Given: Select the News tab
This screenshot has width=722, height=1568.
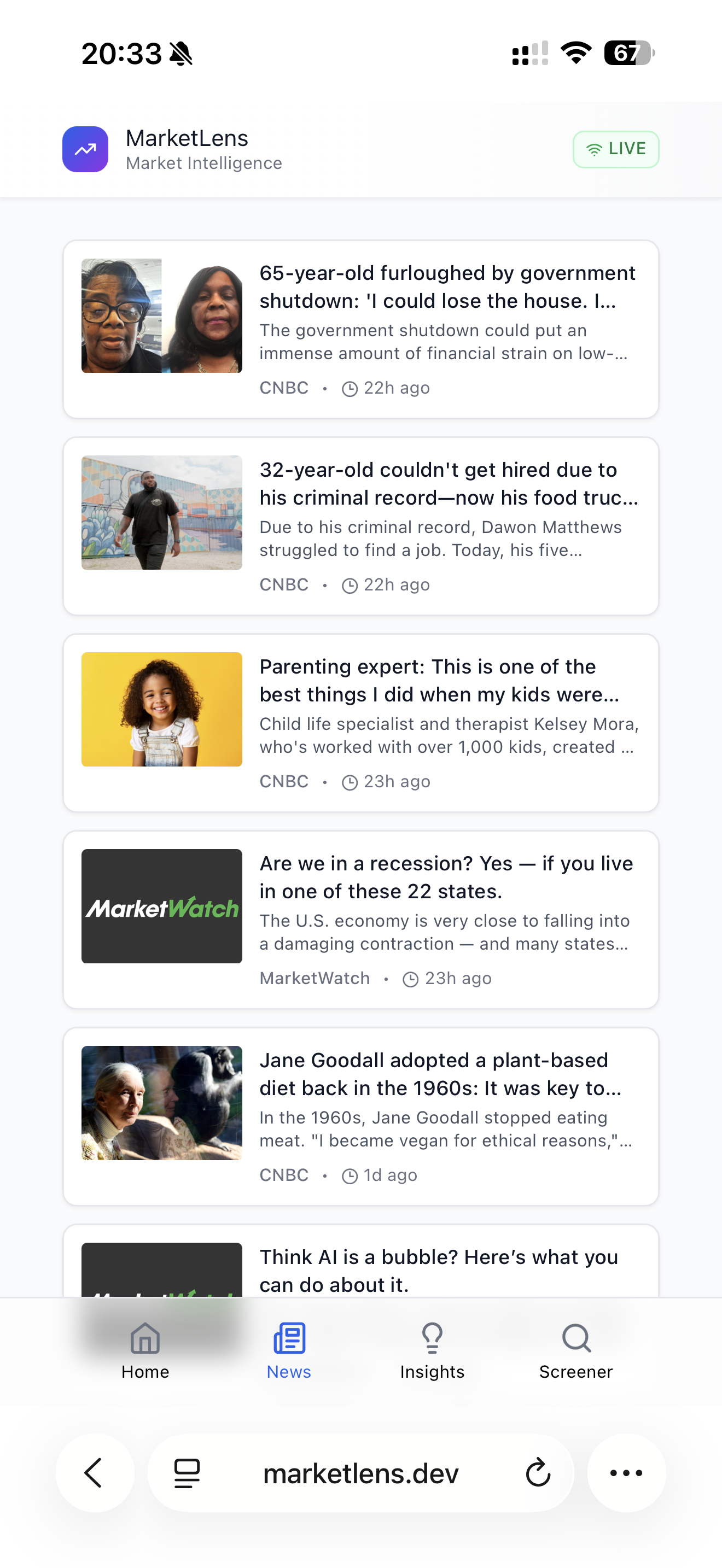Looking at the screenshot, I should click(x=289, y=1351).
